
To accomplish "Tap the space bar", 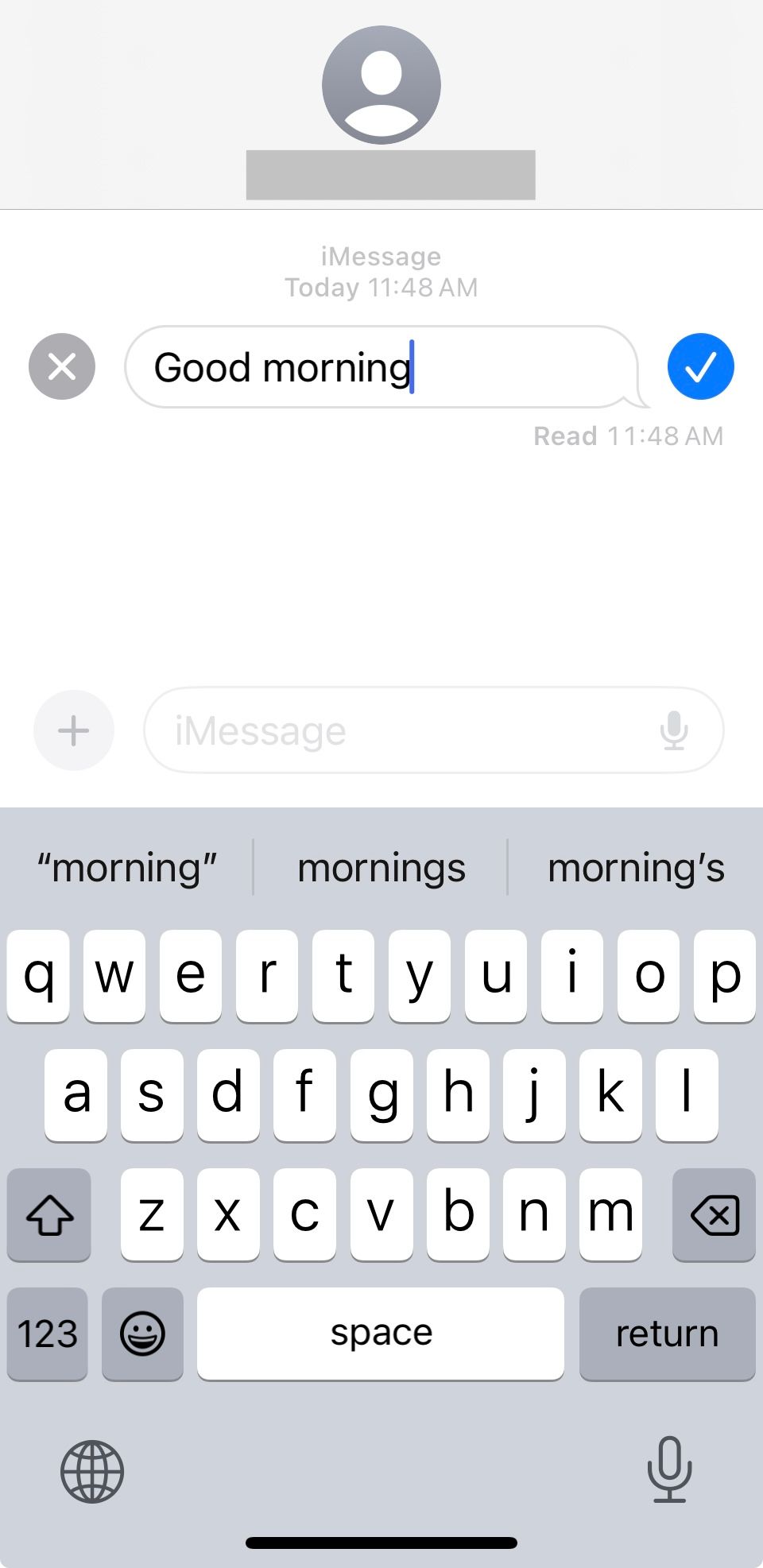I will pyautogui.click(x=381, y=1334).
